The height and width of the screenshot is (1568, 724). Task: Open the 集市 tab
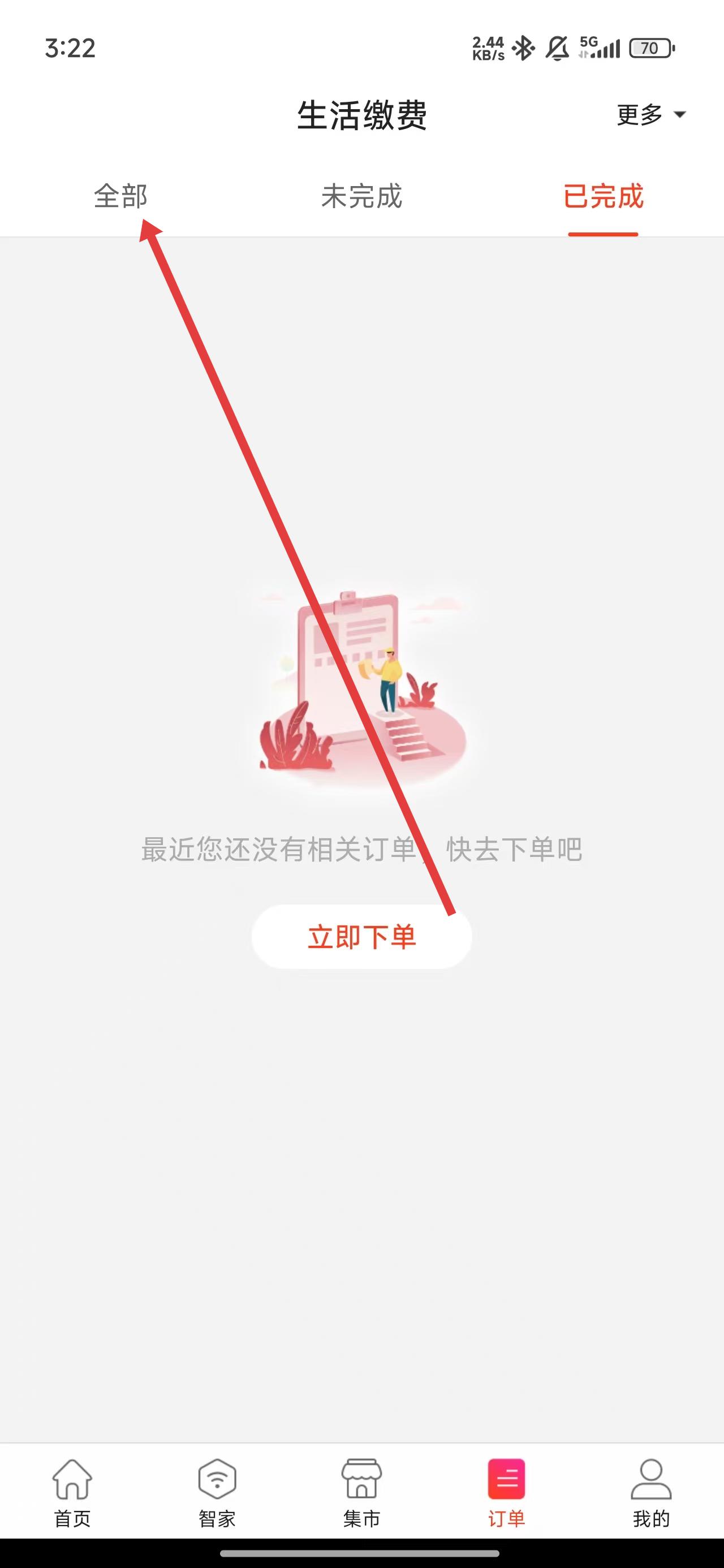coord(361,1493)
